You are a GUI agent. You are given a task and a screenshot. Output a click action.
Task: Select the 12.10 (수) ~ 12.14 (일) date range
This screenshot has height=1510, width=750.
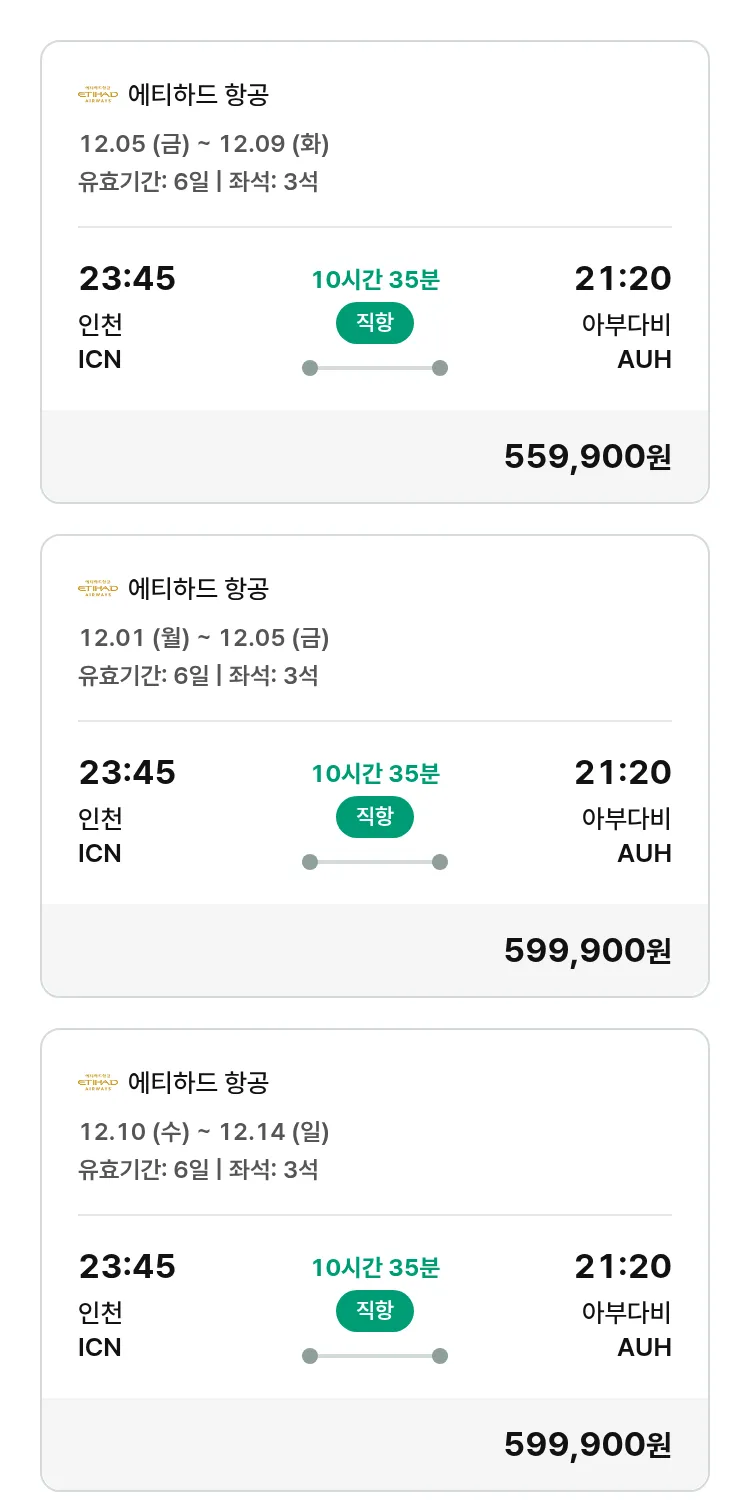(205, 1132)
